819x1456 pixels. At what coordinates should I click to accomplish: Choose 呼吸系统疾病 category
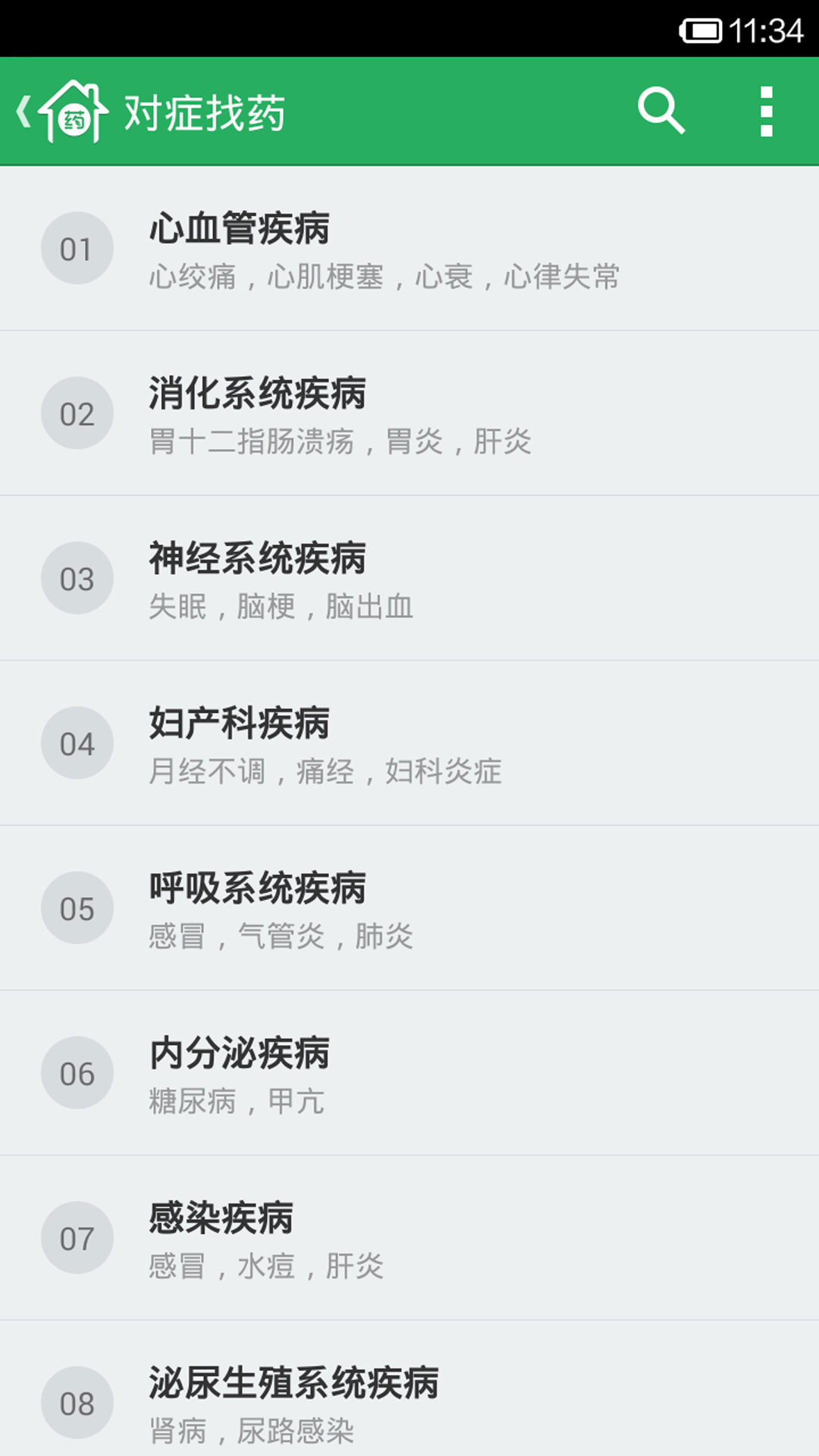[409, 908]
